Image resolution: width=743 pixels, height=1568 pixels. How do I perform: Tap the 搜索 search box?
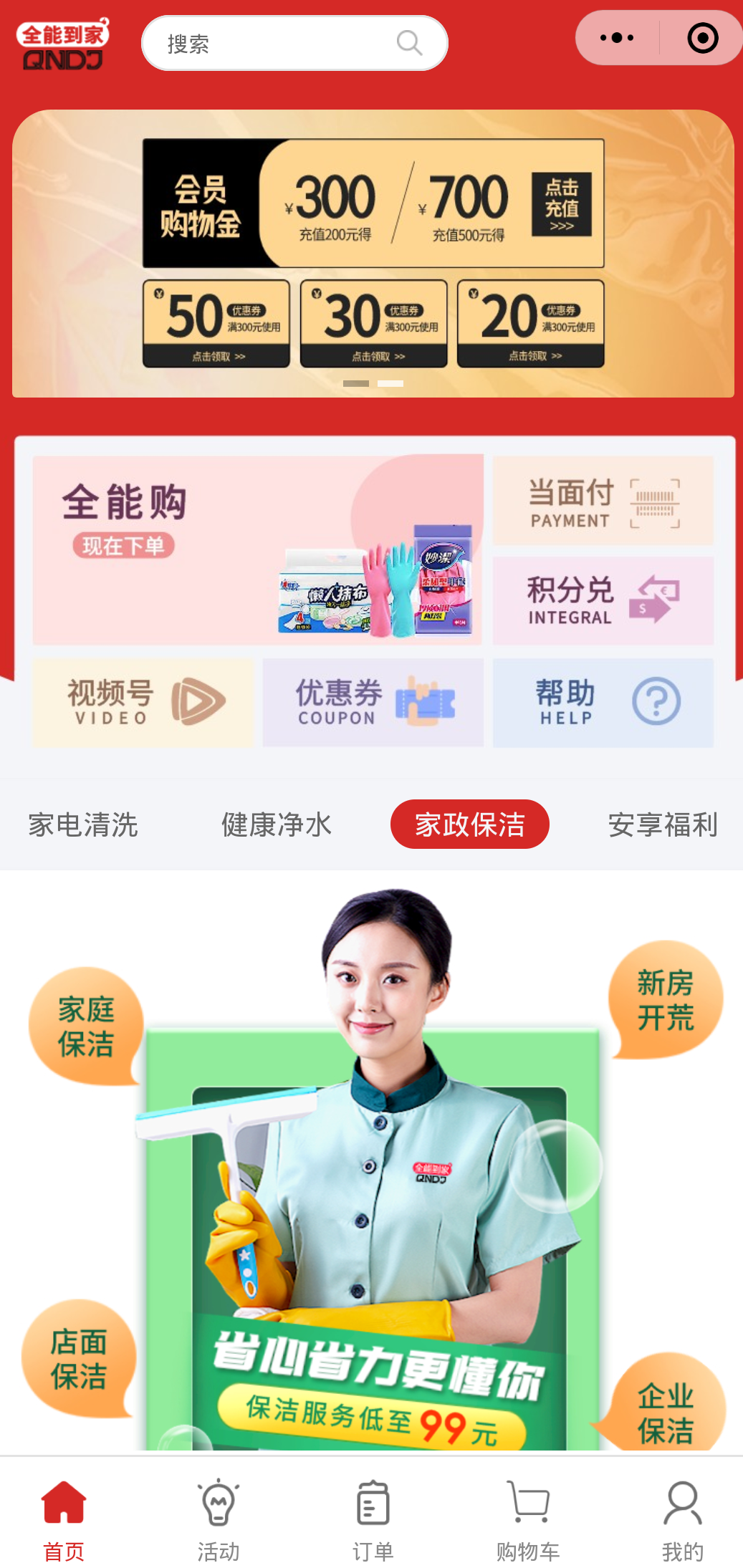294,44
